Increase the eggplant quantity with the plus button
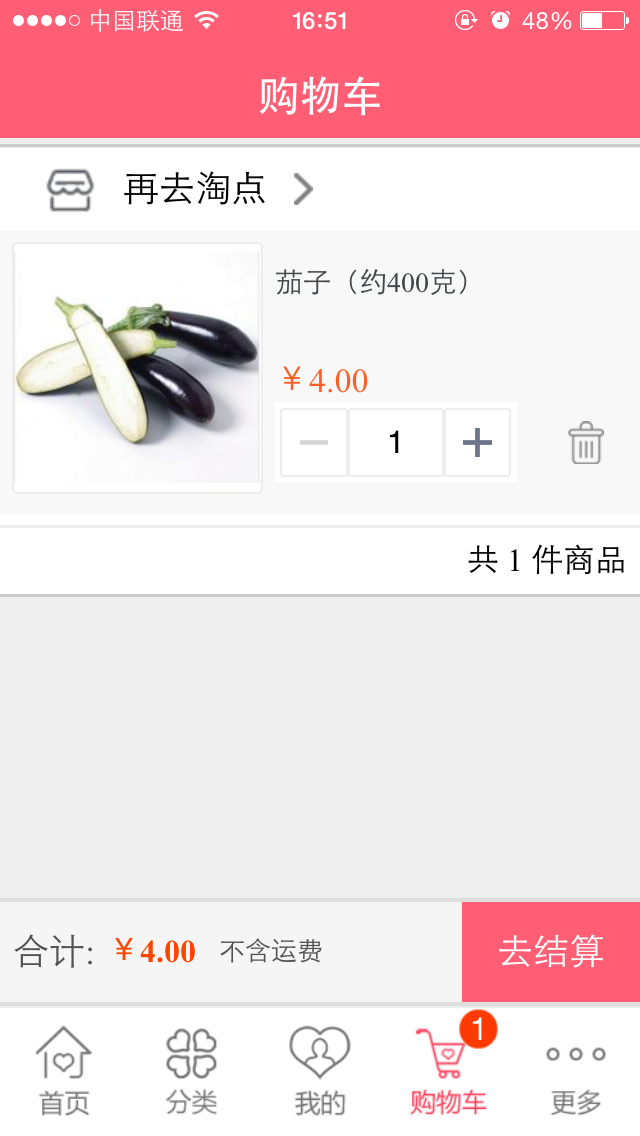640x1136 pixels. tap(477, 442)
